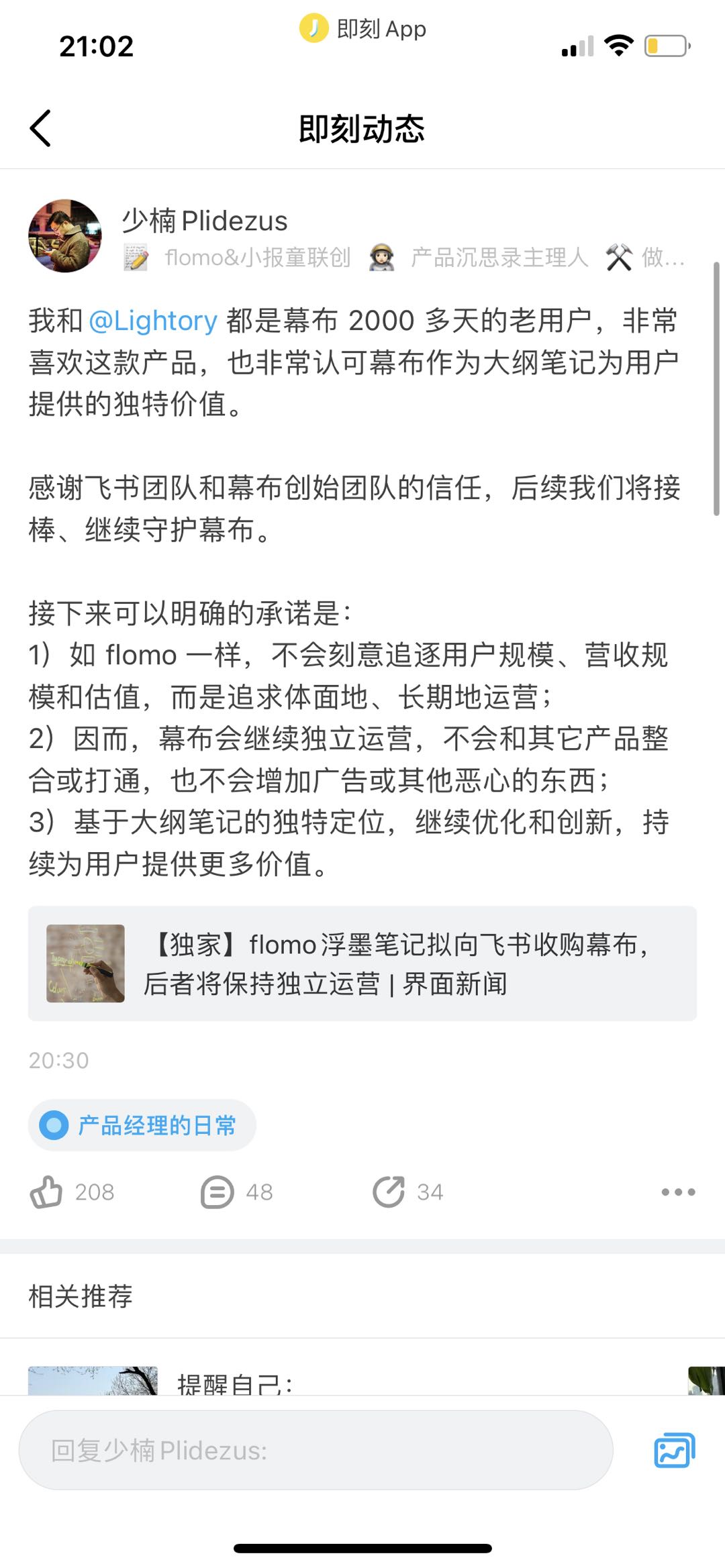Image resolution: width=725 pixels, height=1568 pixels.
Task: Return to 即刻 App via the status pill
Action: (x=362, y=29)
